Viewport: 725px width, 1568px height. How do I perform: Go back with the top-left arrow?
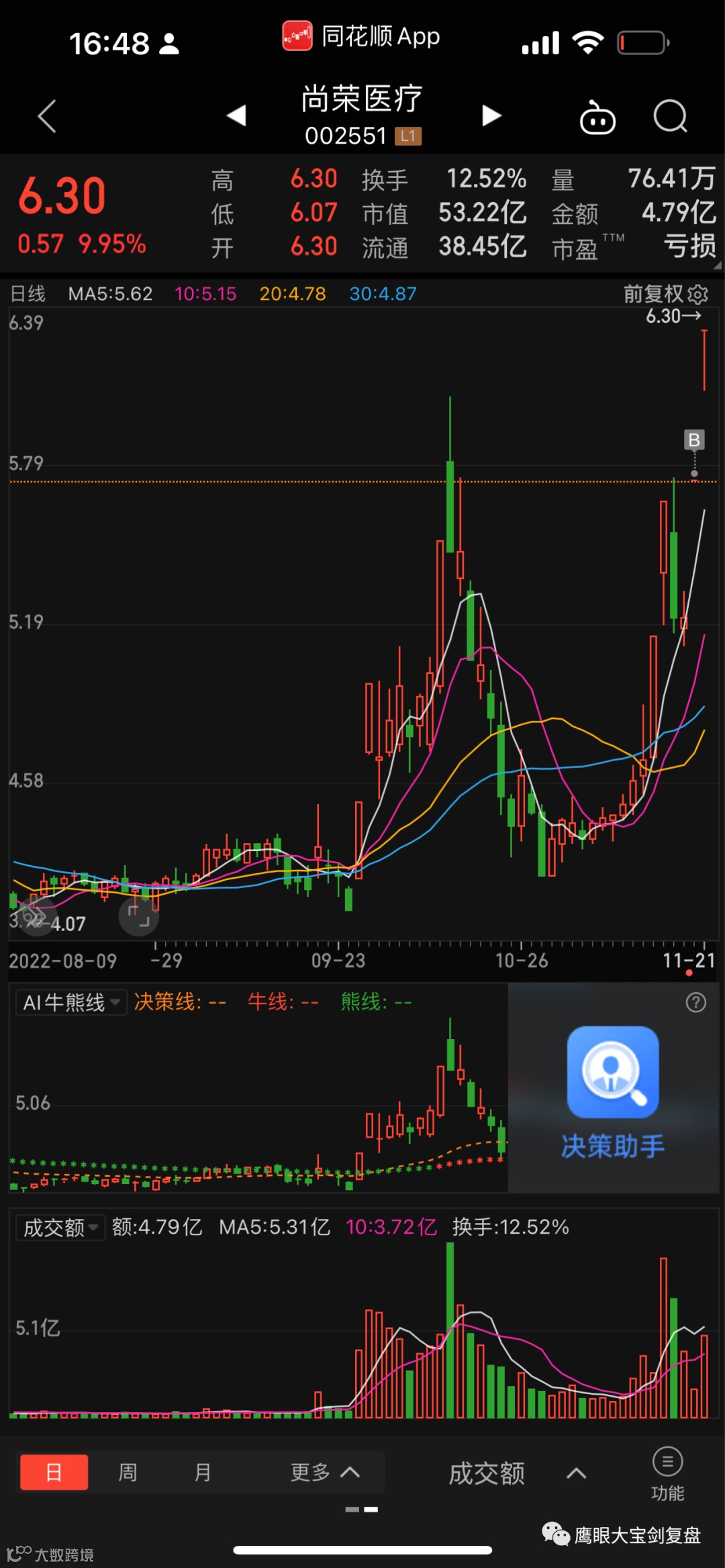click(46, 116)
